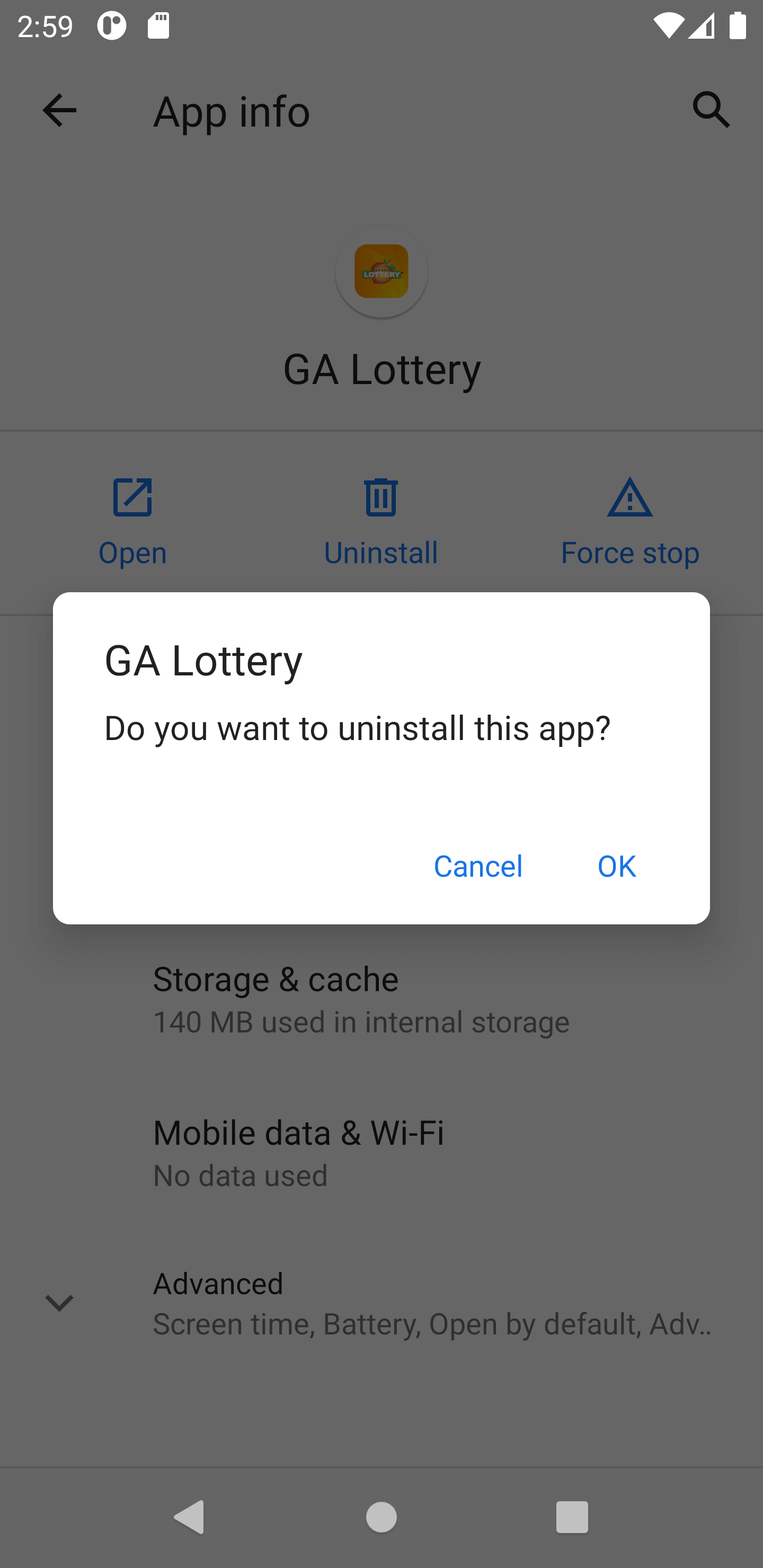The width and height of the screenshot is (763, 1568).
Task: Open Storage & cache settings
Action: 381,998
